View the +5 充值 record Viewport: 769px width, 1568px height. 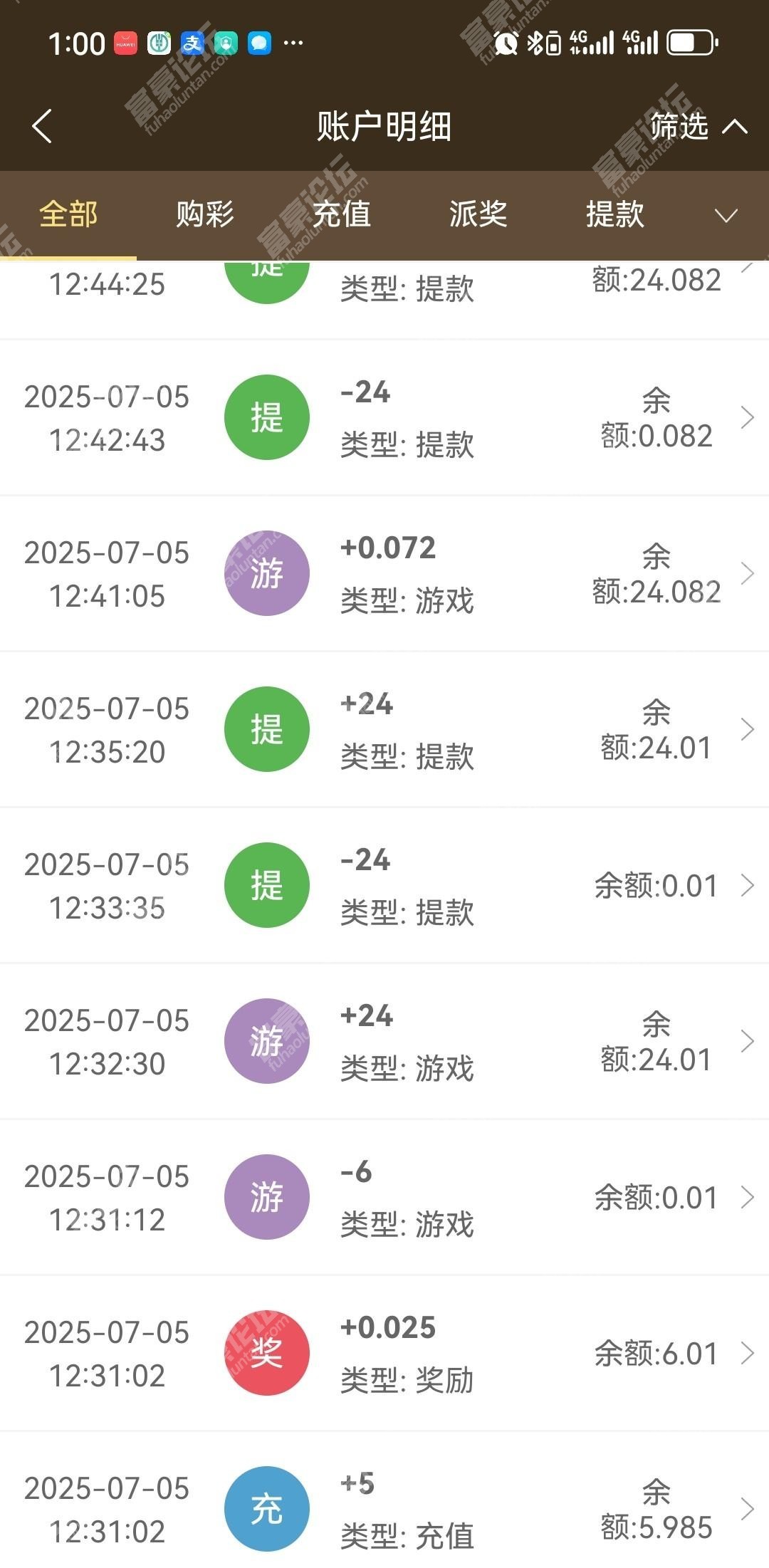pos(384,1500)
